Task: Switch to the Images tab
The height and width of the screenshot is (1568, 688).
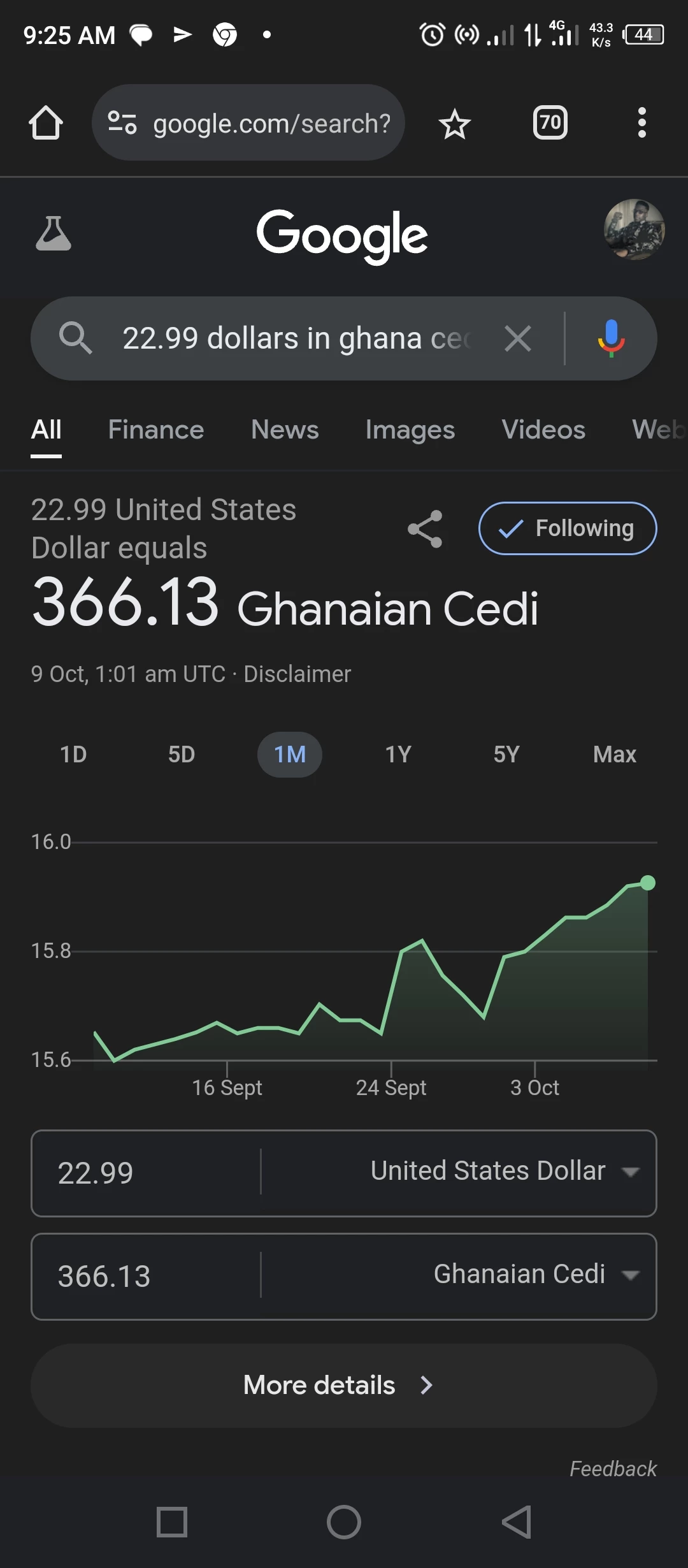Action: pyautogui.click(x=410, y=430)
